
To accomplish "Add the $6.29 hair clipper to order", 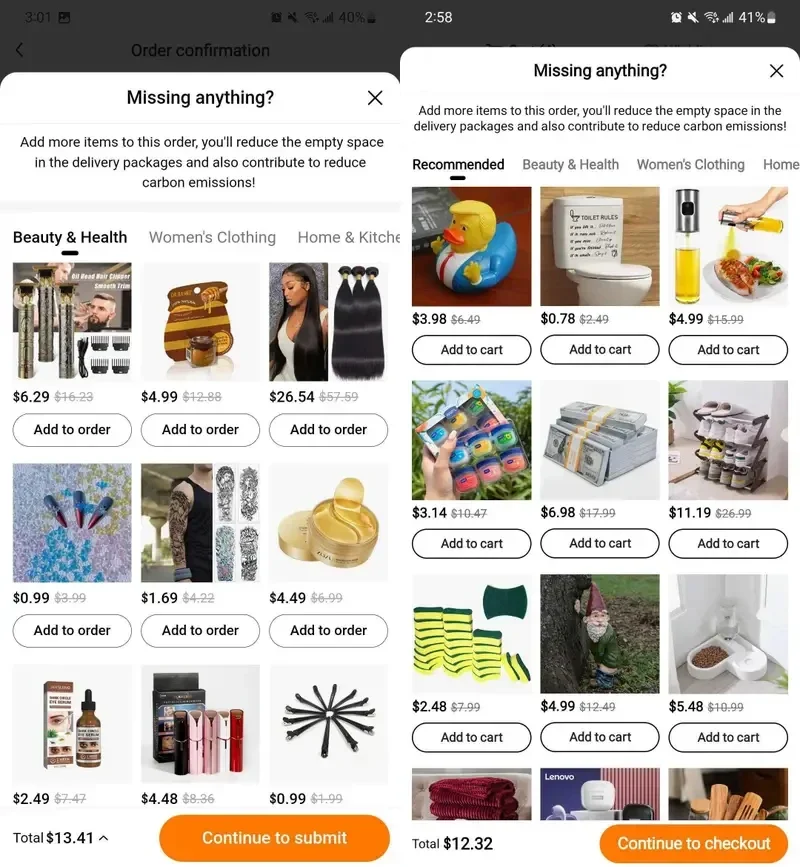I will (72, 430).
